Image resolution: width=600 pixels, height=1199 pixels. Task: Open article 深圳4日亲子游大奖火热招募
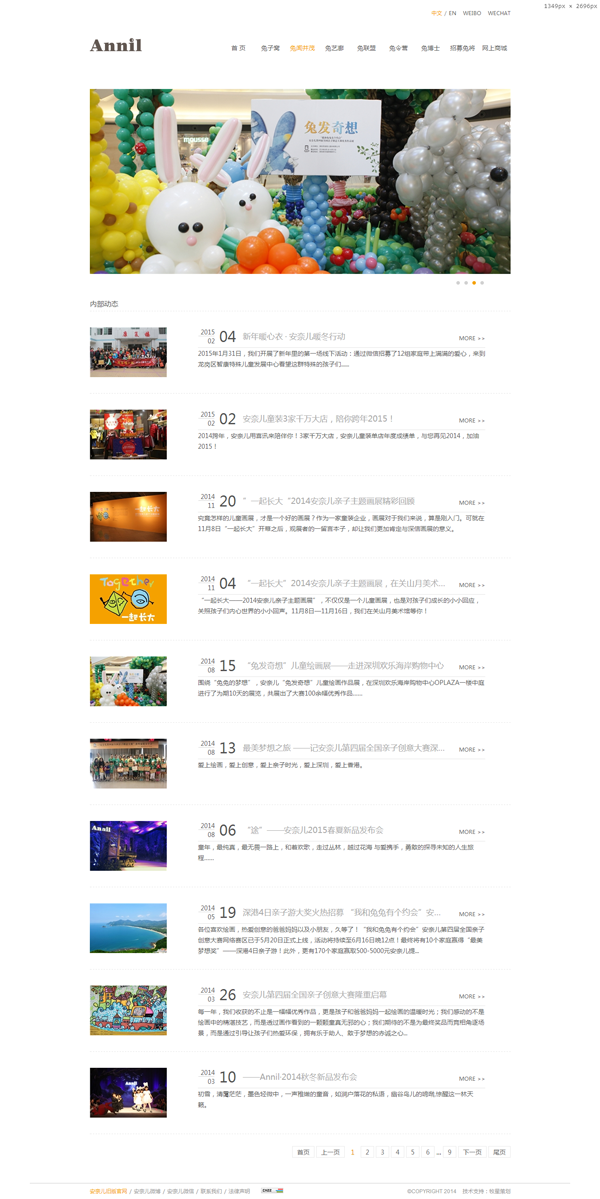point(340,913)
